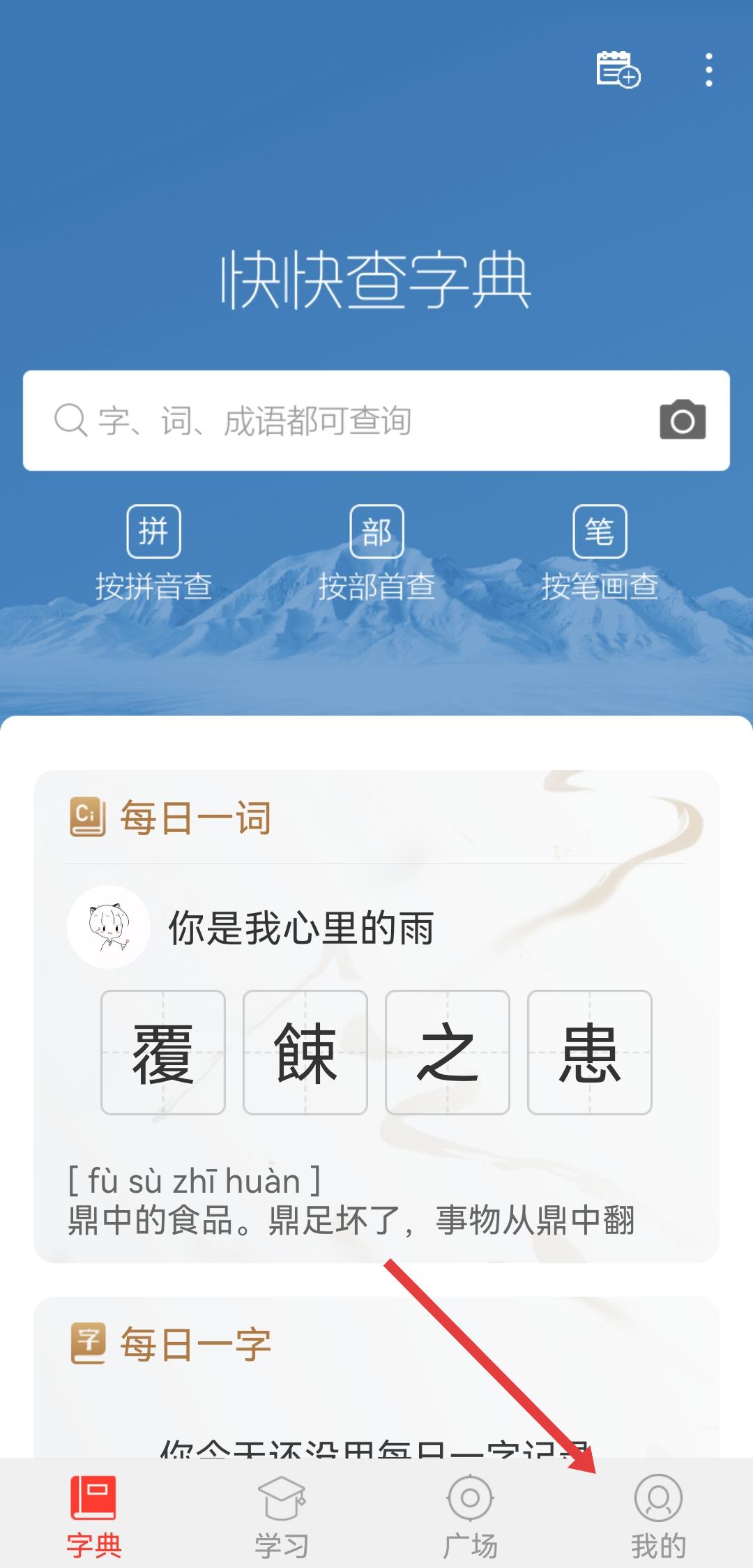
Task: Open the 你是我心里的雨 user avatar
Action: click(x=109, y=927)
